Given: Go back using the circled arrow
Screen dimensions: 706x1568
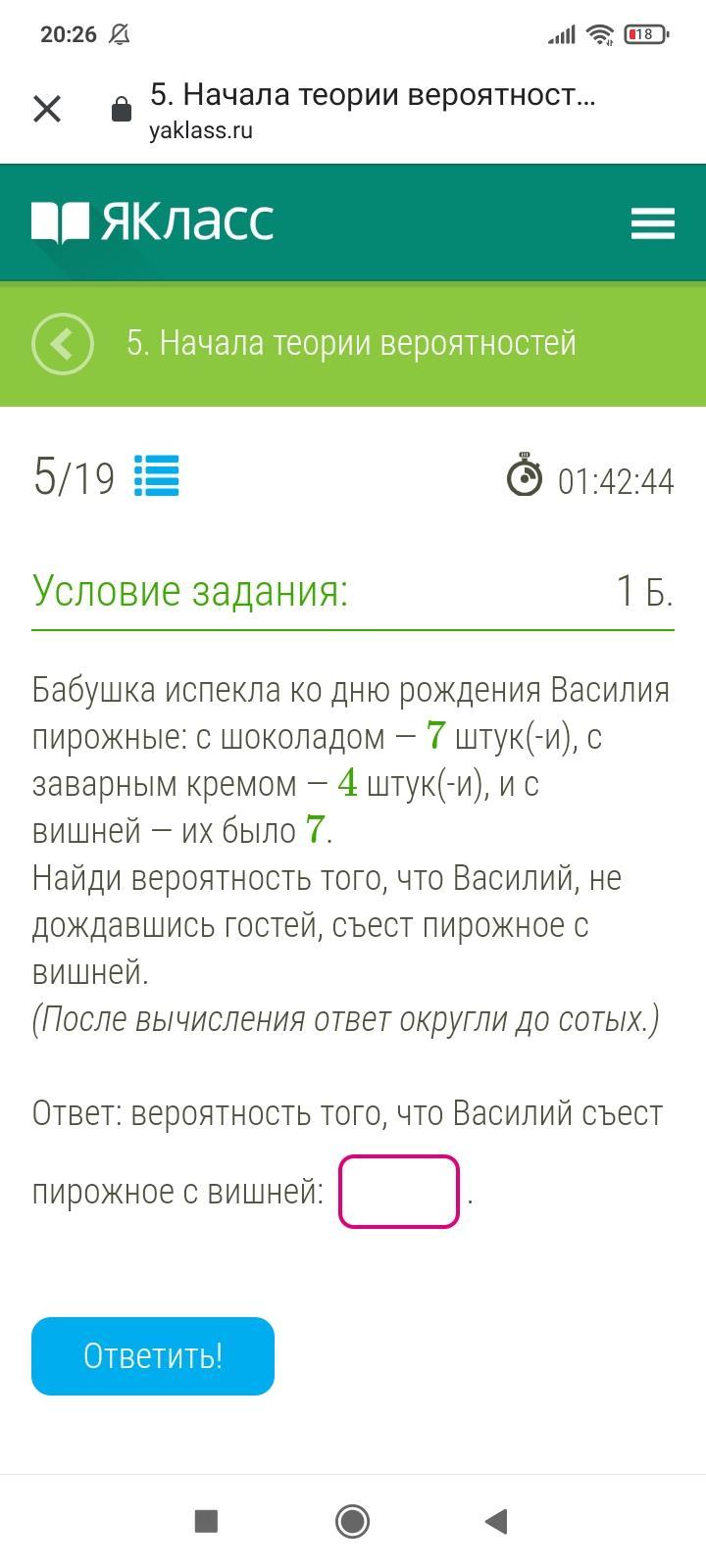Looking at the screenshot, I should pyautogui.click(x=63, y=344).
